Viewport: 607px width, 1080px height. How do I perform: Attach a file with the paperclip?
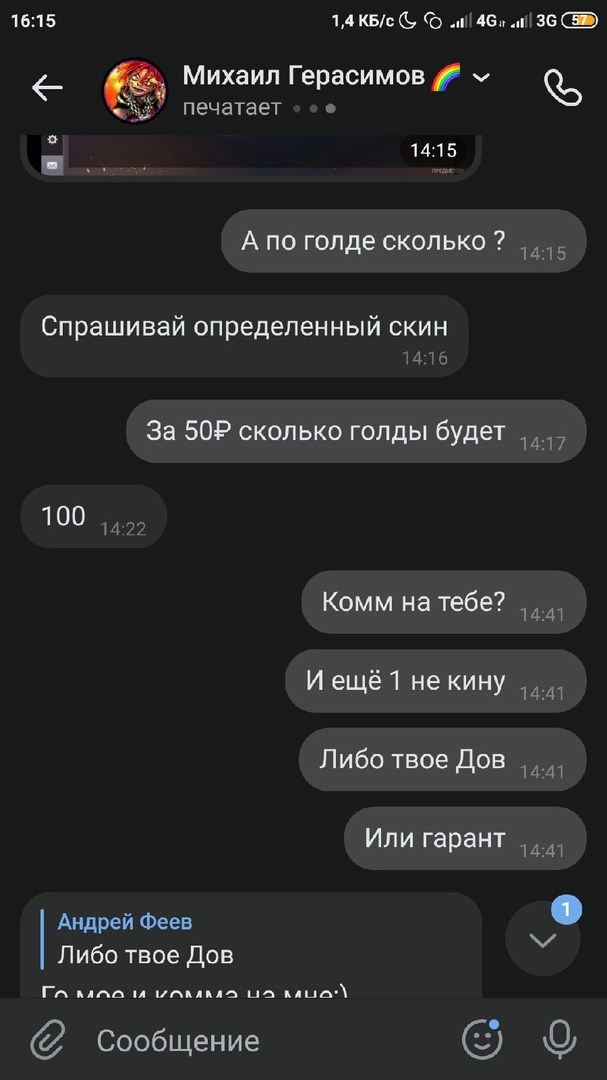[x=47, y=1040]
